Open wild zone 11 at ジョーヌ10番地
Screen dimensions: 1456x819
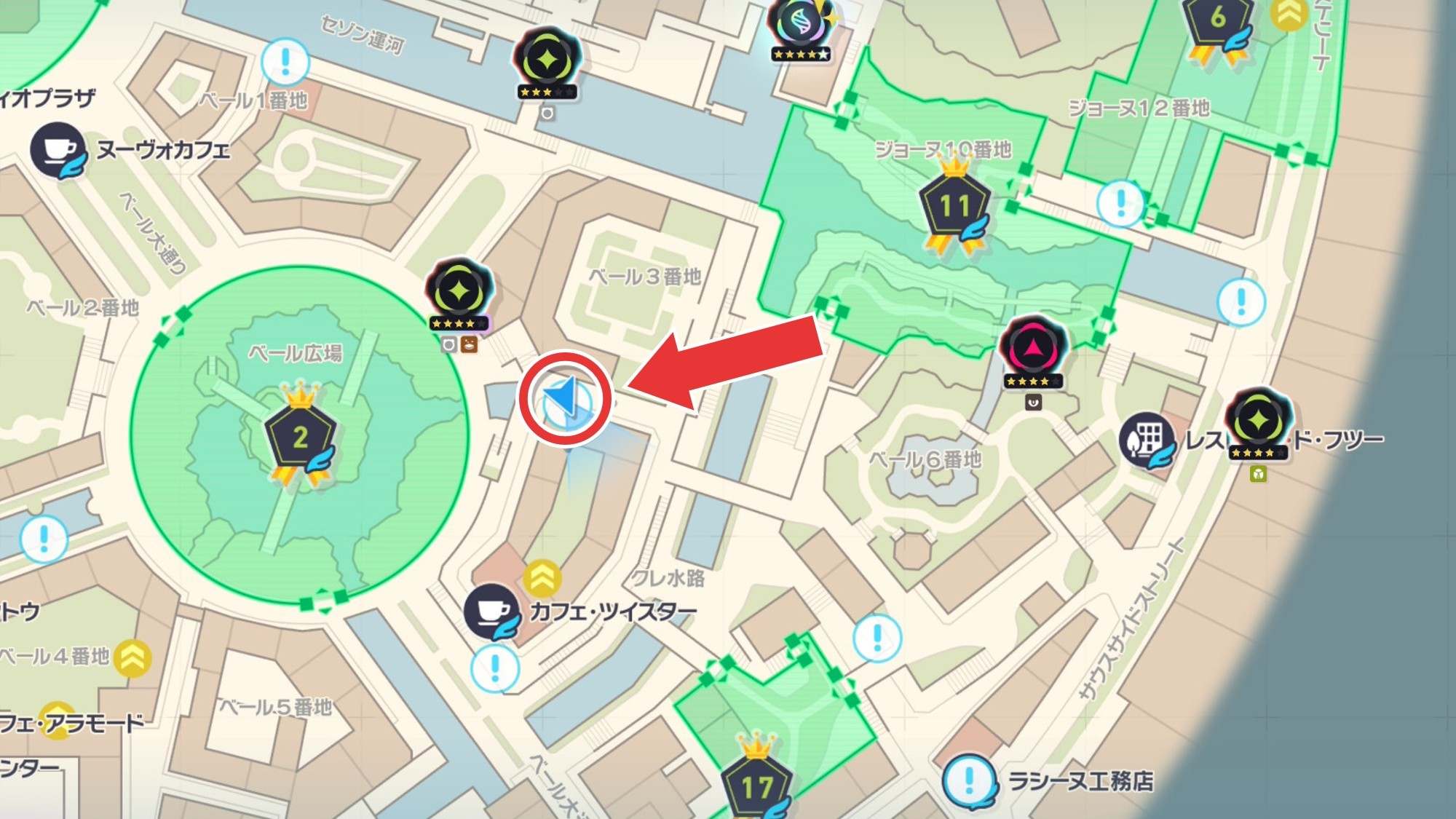coord(954,206)
